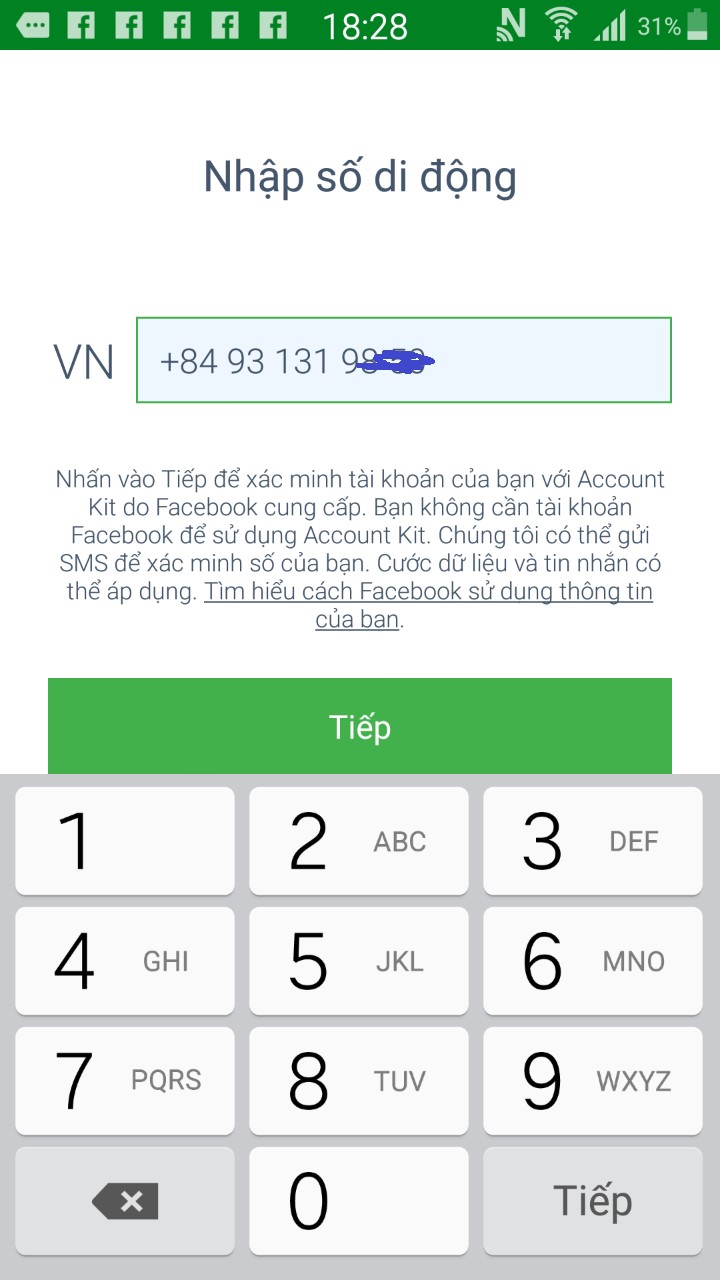
Task: Open the Tìm hiểu cách Facebook sử dụng thông tin link
Action: pyautogui.click(x=428, y=591)
